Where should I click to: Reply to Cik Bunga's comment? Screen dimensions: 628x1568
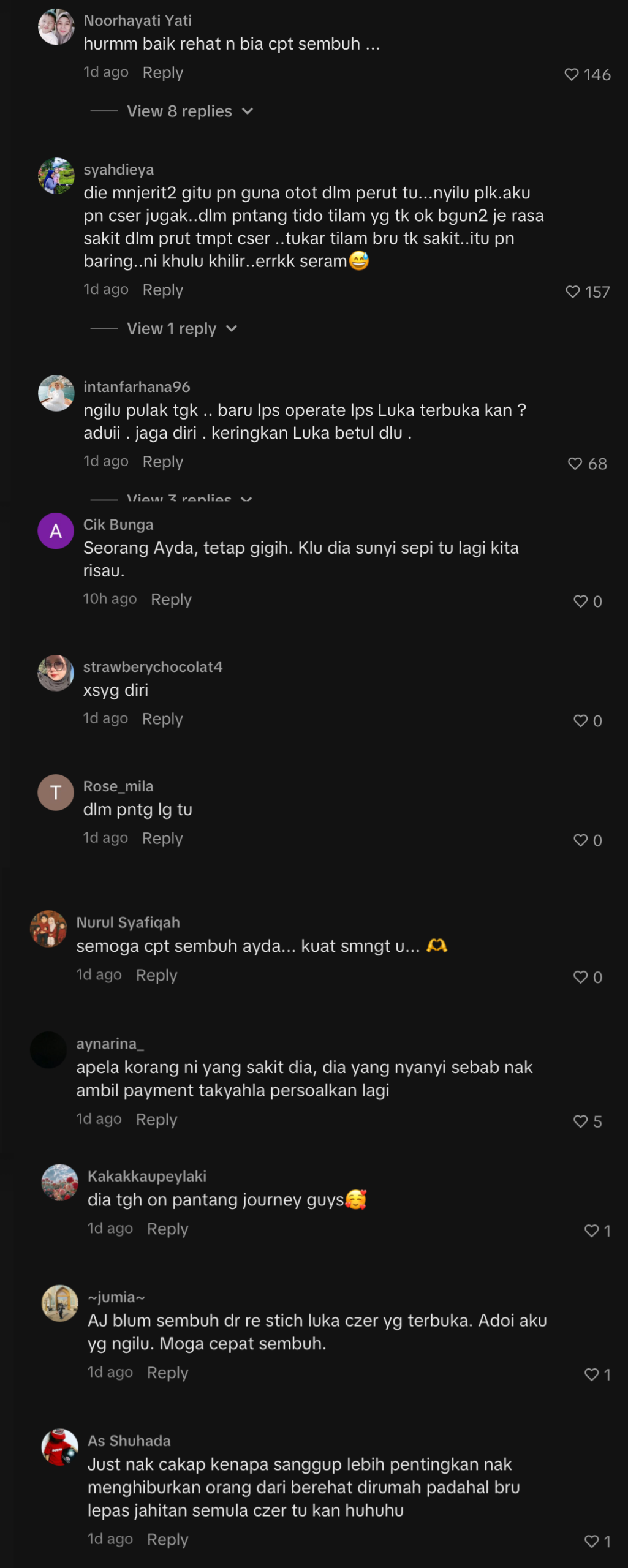pos(171,600)
